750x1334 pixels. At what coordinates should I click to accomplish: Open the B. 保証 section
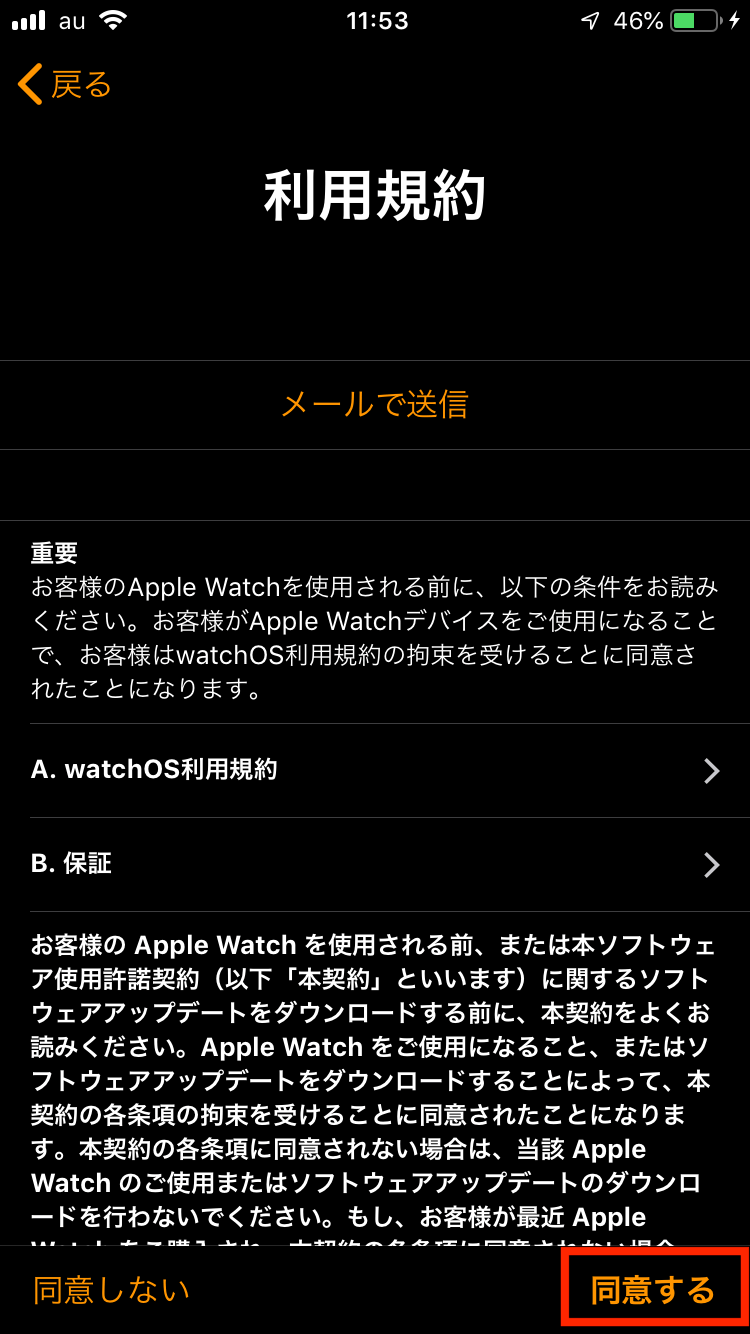point(375,864)
